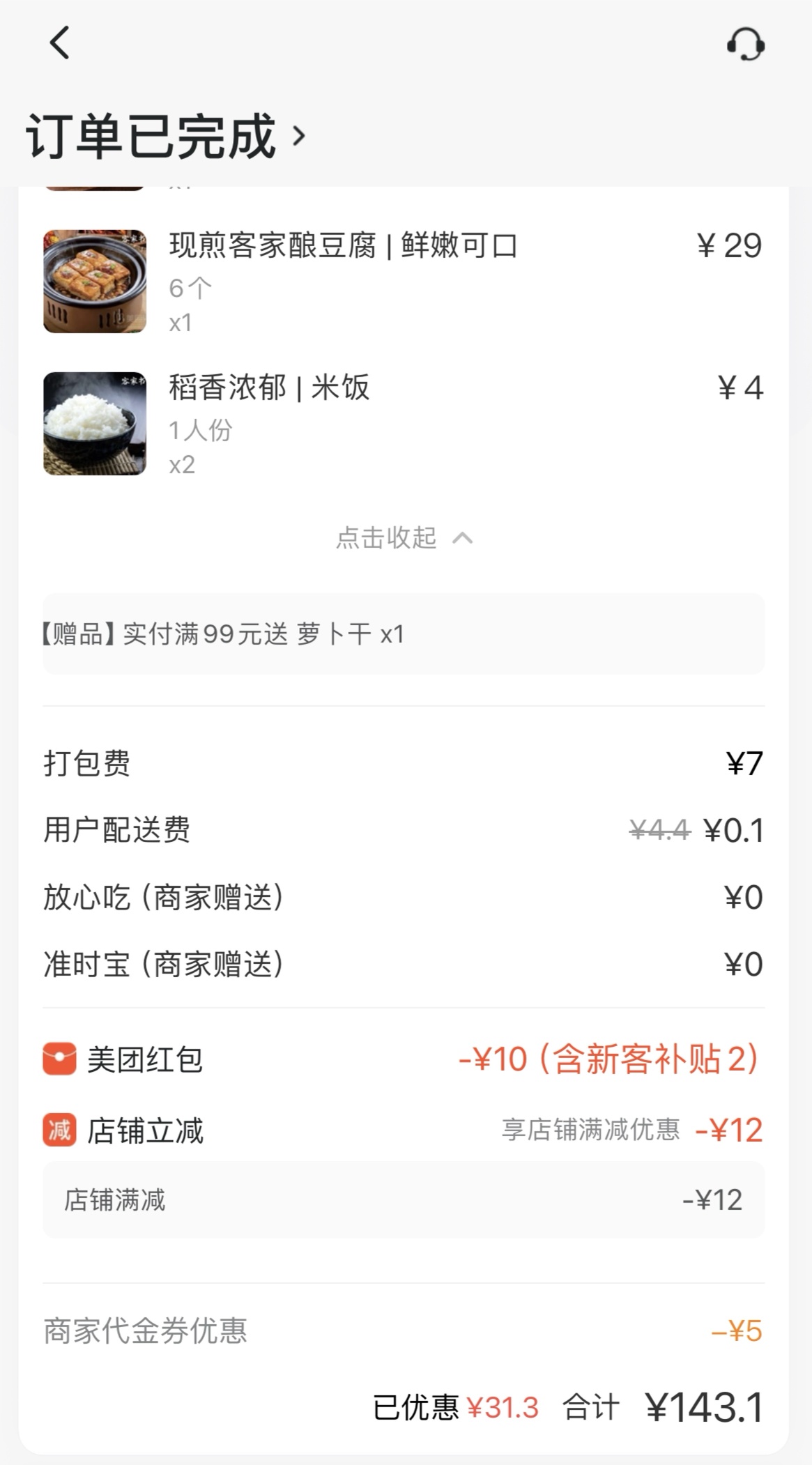This screenshot has height=1465, width=812.
Task: Open the 现煎客家酿豆腐 dish item
Action: click(343, 247)
